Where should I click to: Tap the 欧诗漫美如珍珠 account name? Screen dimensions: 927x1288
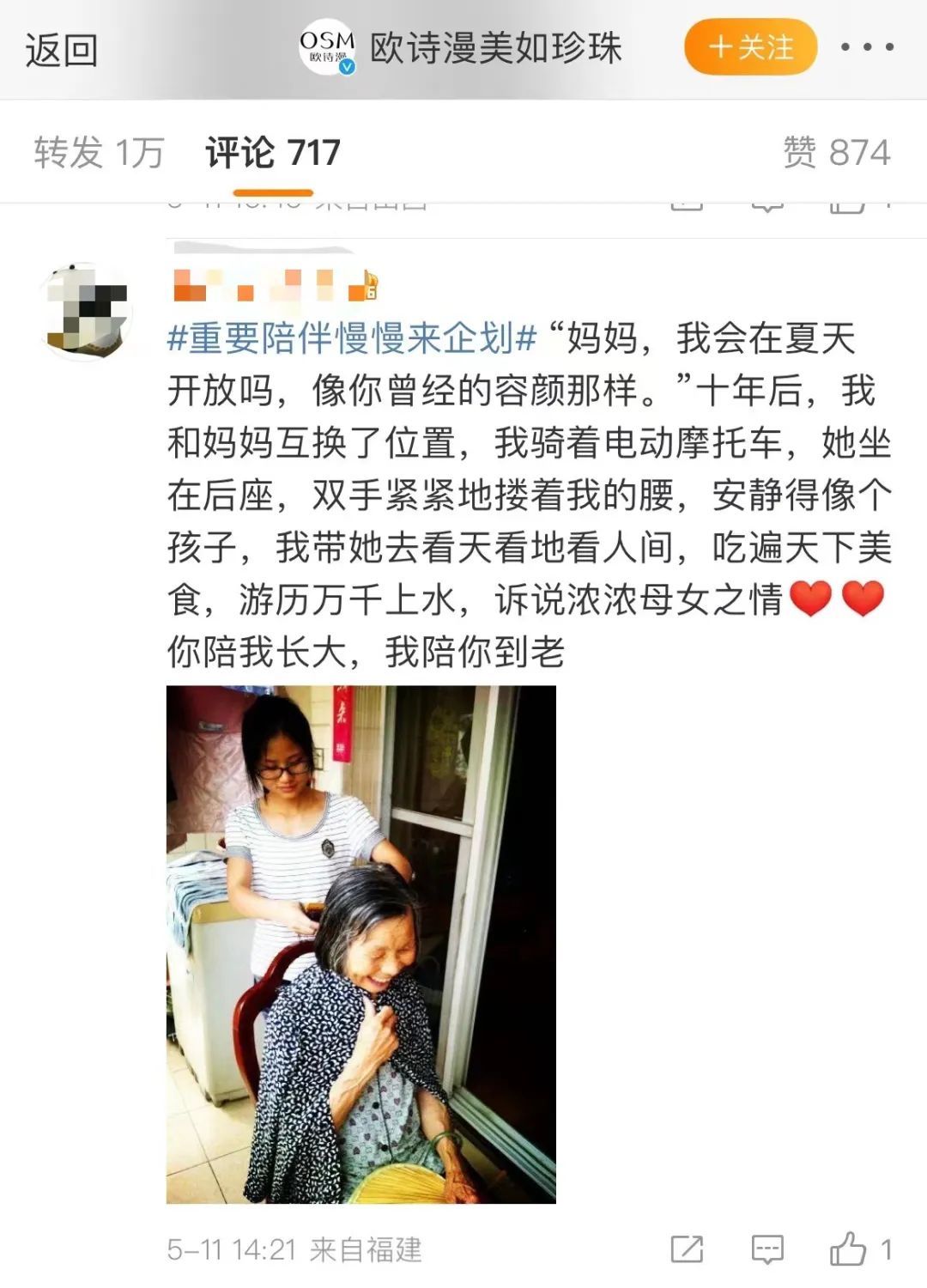click(498, 49)
